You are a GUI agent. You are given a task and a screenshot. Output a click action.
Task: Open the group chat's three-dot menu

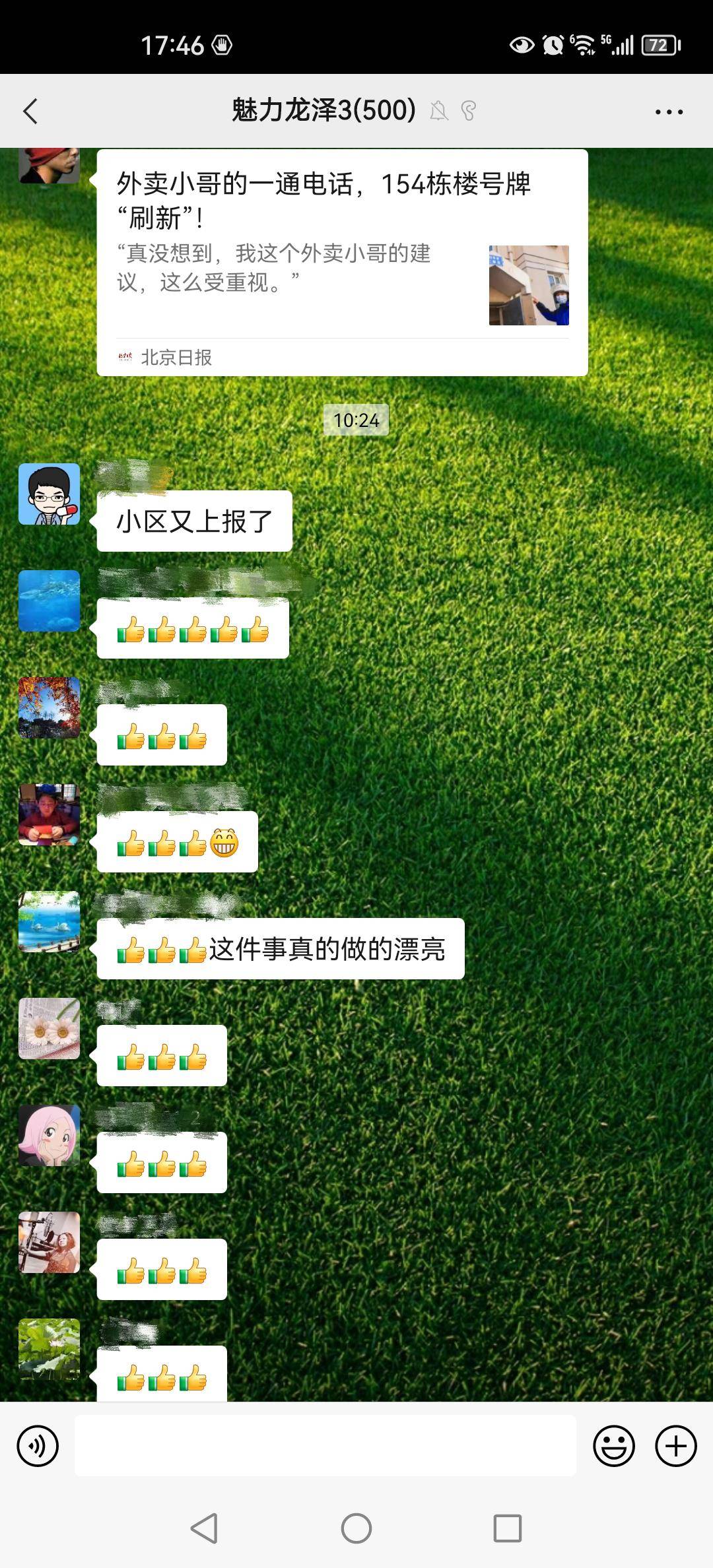point(669,112)
